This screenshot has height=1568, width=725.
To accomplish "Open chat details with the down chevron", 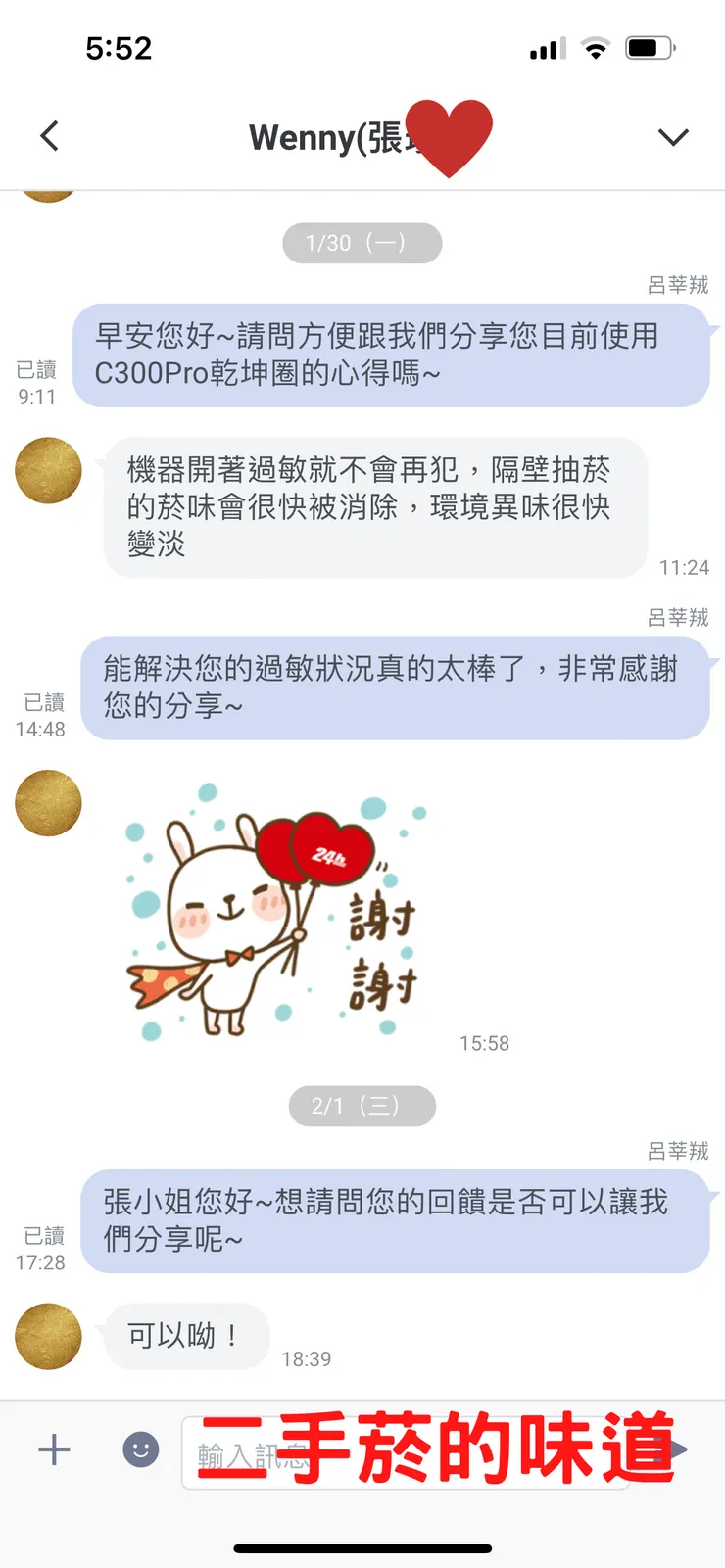I will [673, 136].
